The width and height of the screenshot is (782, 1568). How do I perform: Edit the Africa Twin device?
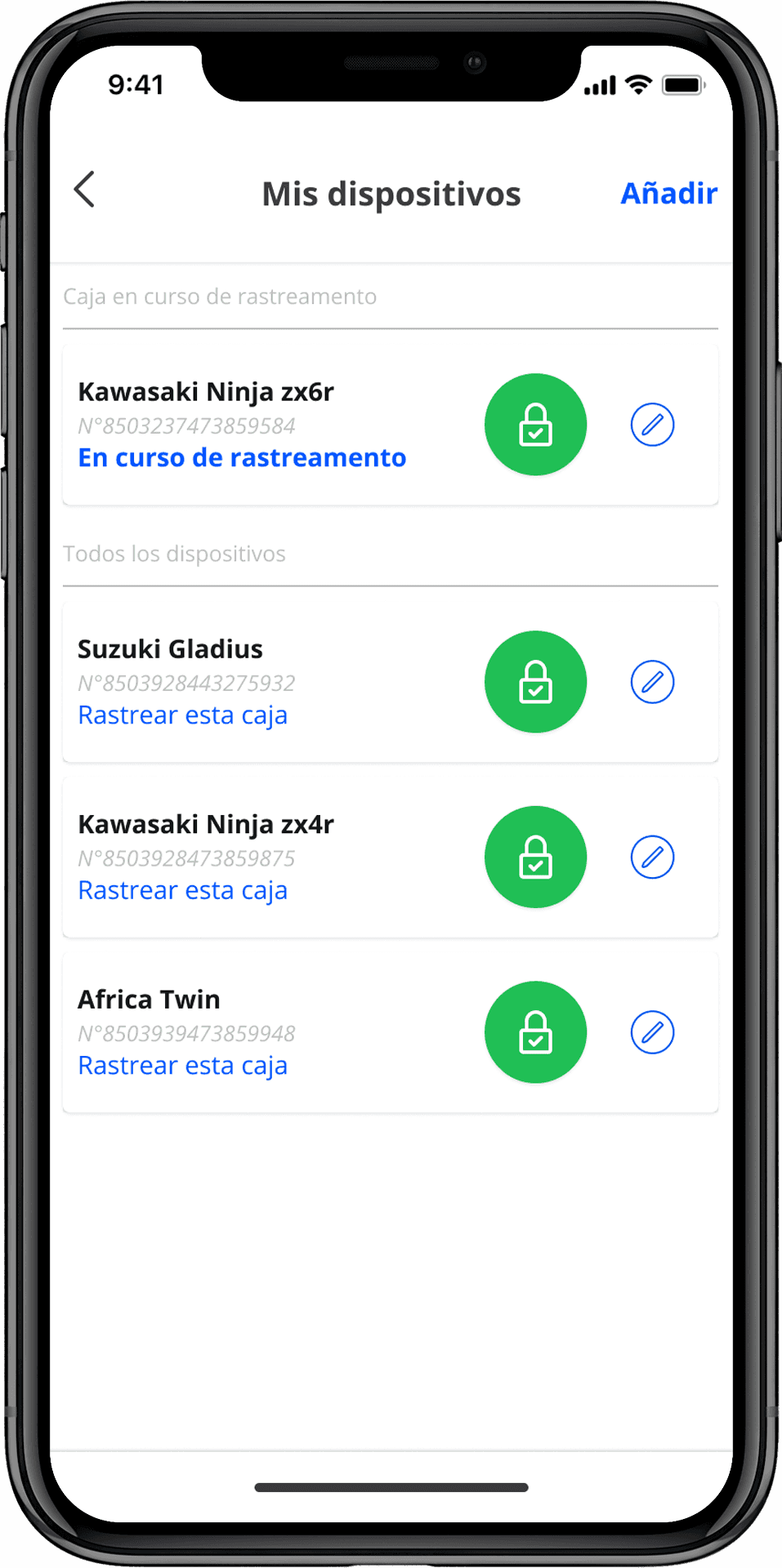point(652,1032)
